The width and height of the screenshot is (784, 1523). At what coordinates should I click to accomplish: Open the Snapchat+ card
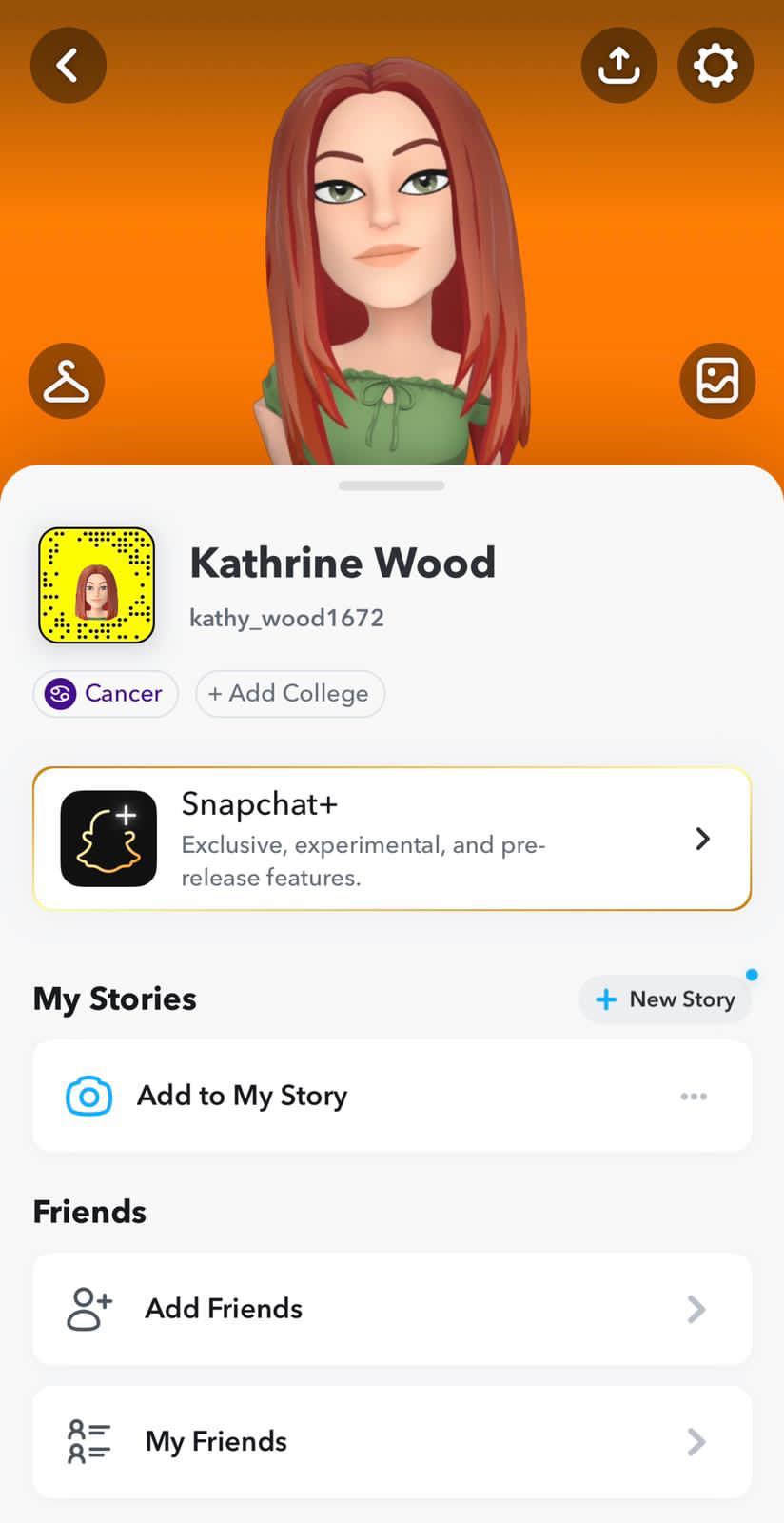point(392,839)
